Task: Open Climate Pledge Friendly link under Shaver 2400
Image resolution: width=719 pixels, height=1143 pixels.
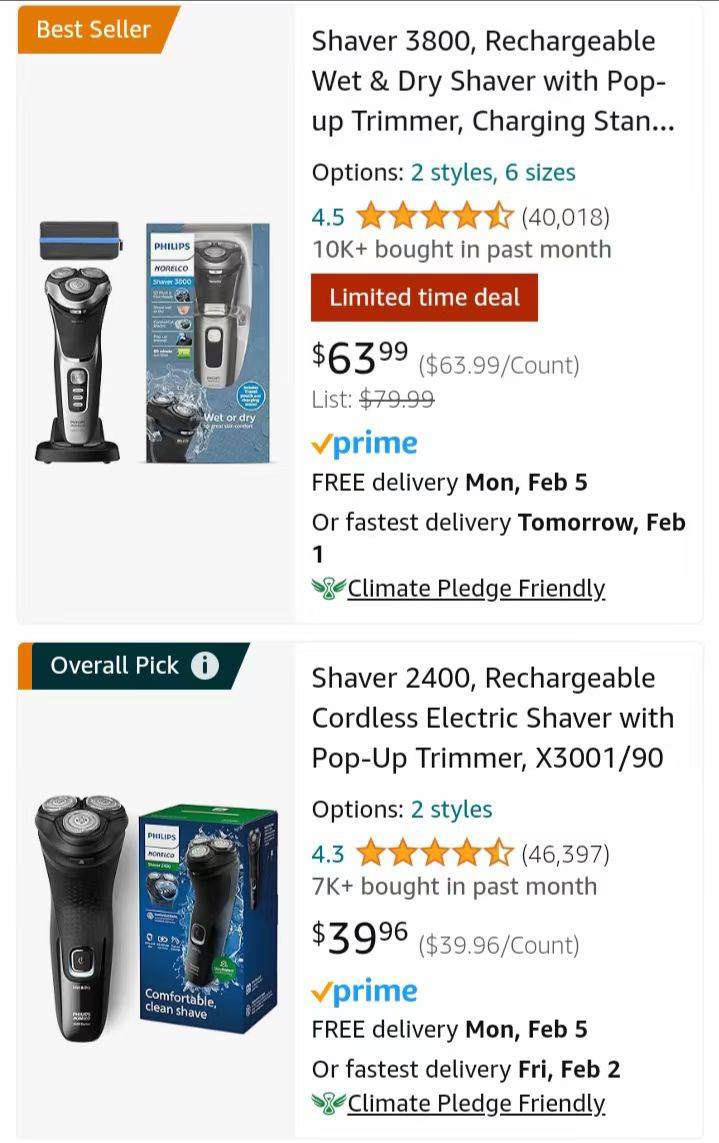Action: pos(476,1103)
